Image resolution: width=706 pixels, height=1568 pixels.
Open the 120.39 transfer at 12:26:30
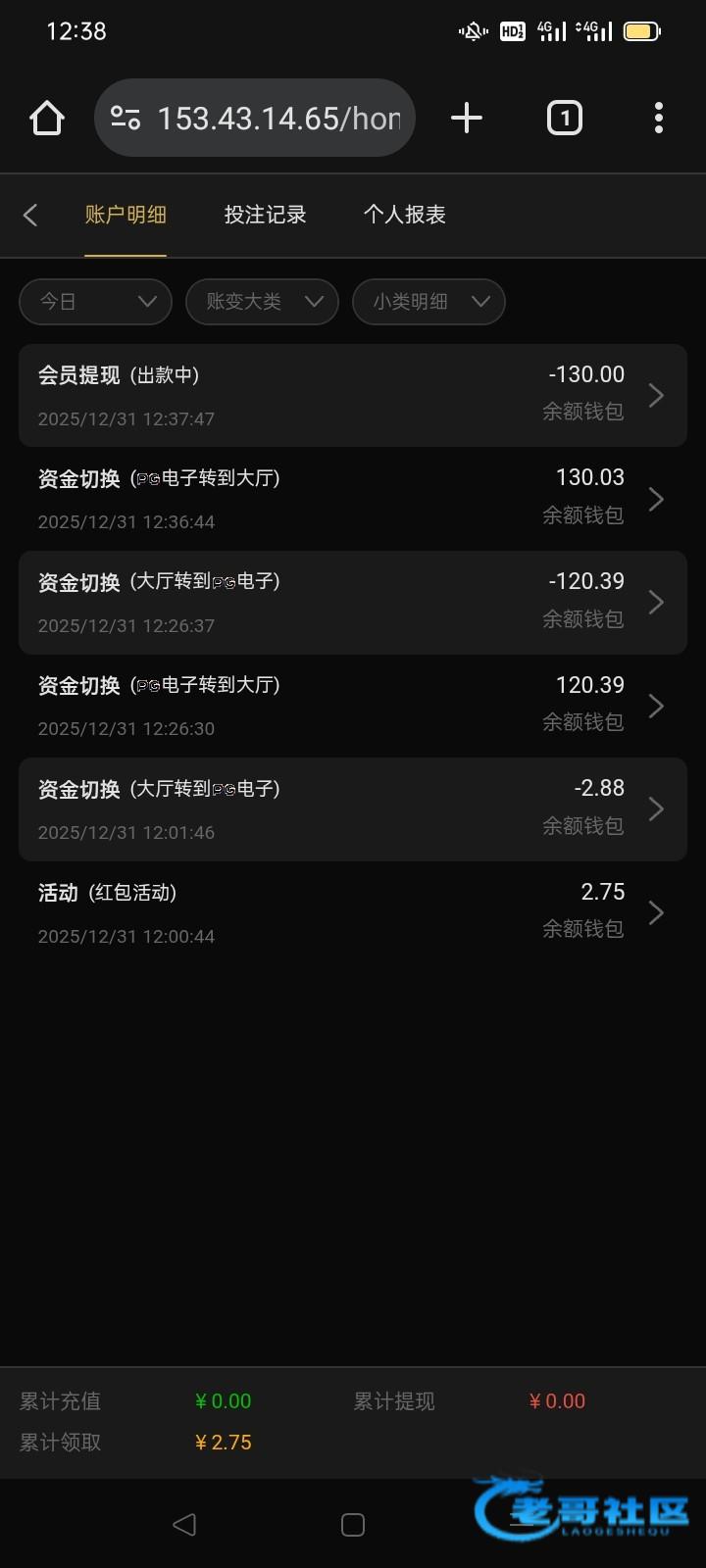353,706
